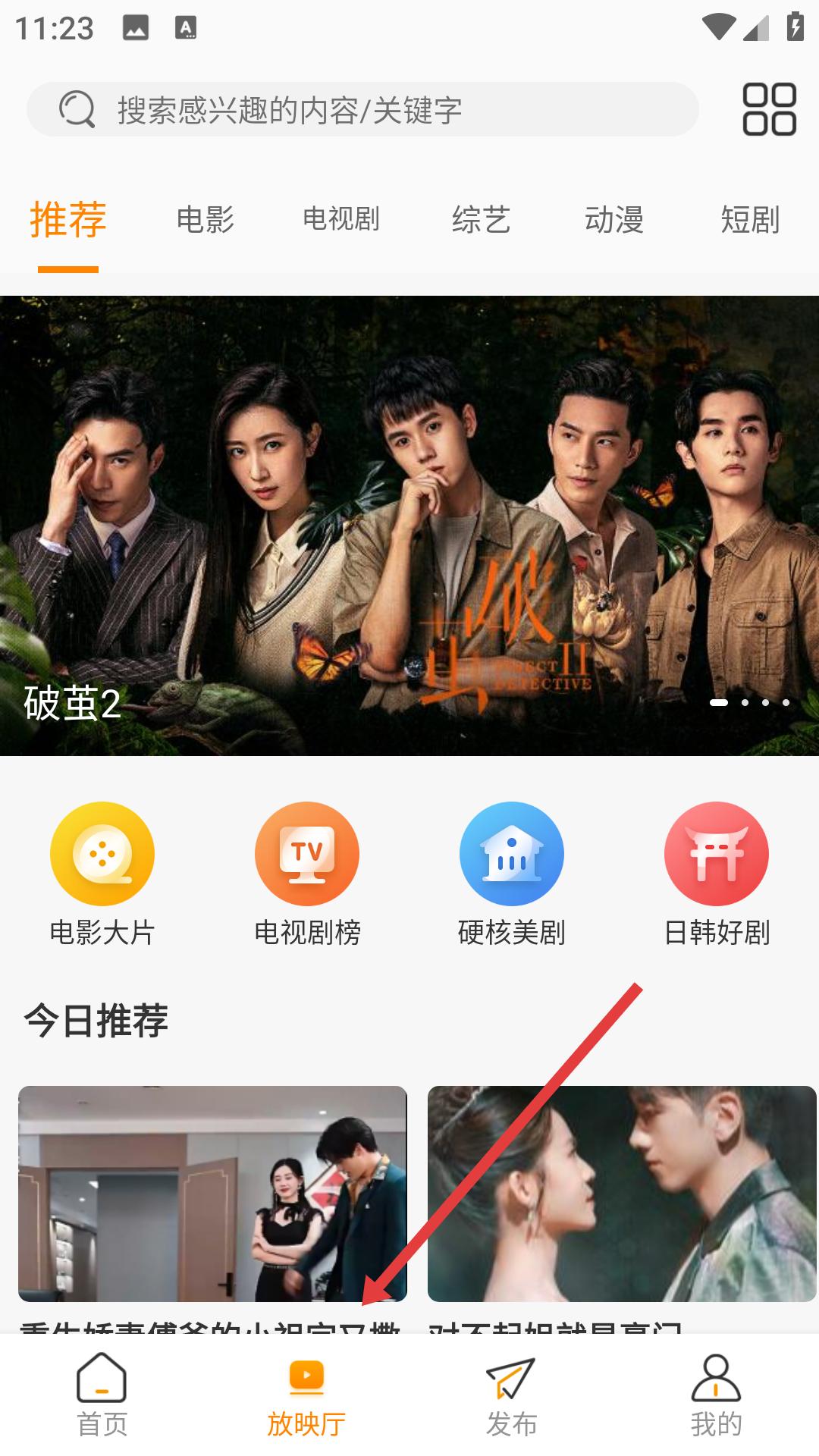Play the recommended video with the office couple
Screen dimensions: 819x1456
[x=212, y=1193]
